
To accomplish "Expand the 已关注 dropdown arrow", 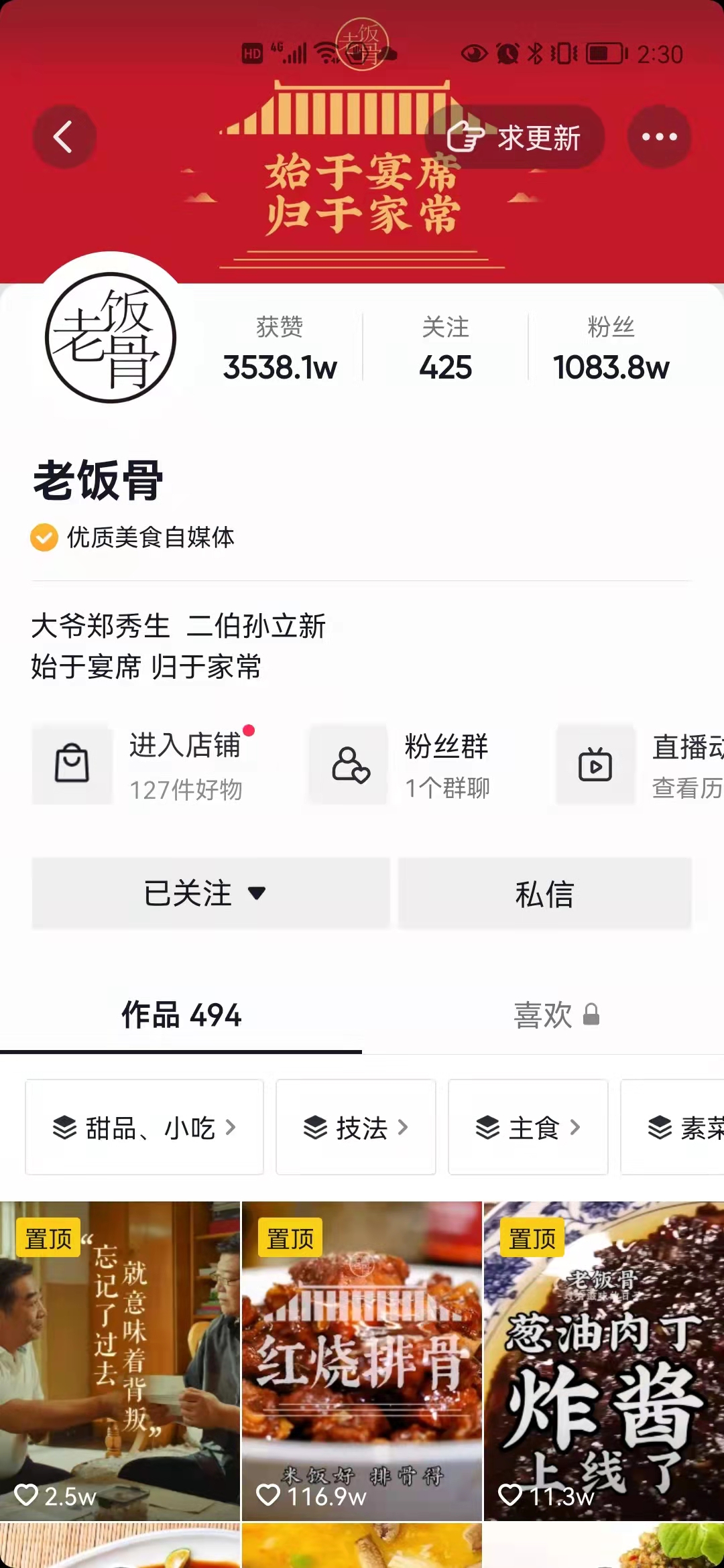I will (257, 895).
